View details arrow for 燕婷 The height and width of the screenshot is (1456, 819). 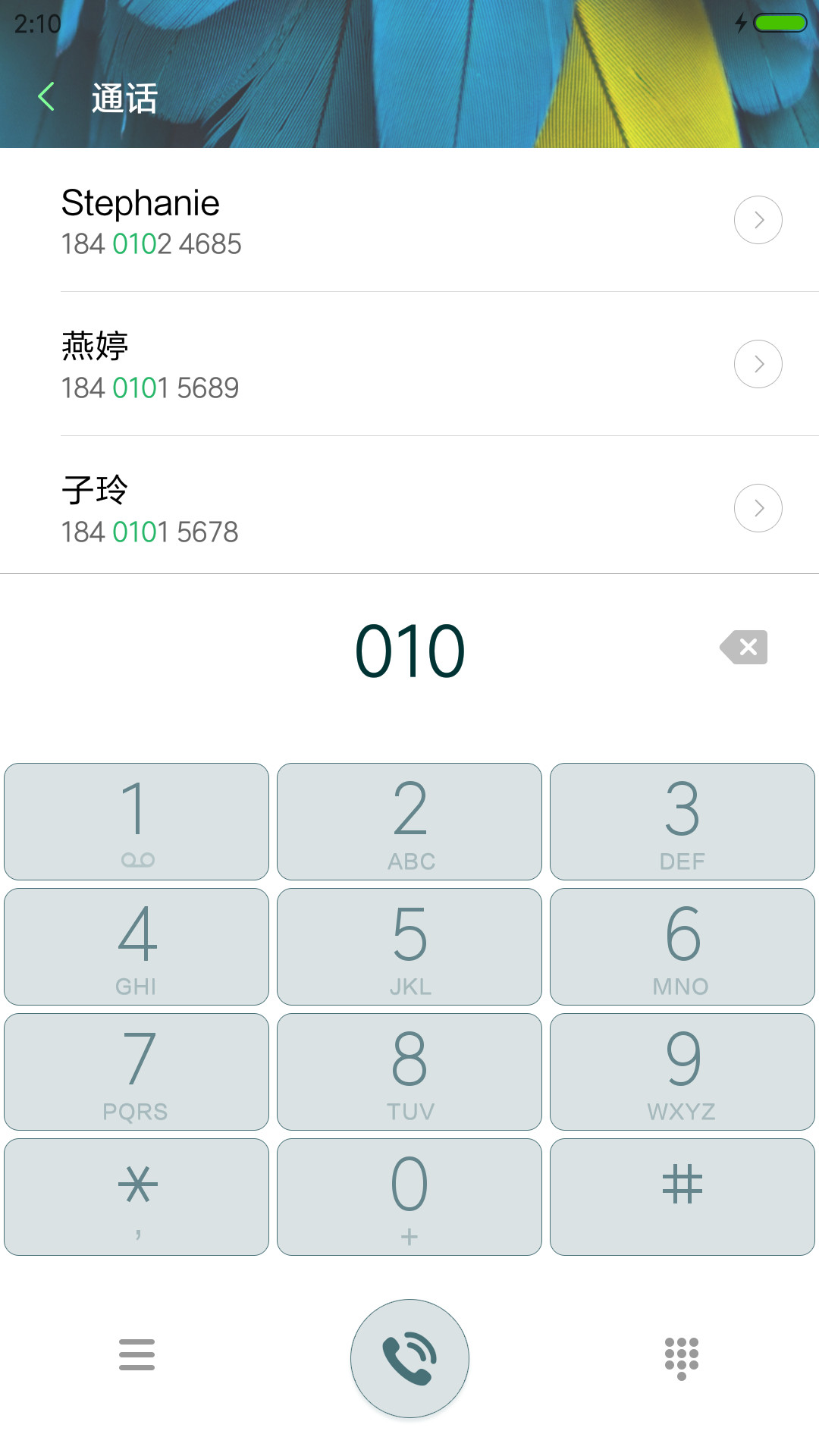click(x=758, y=364)
